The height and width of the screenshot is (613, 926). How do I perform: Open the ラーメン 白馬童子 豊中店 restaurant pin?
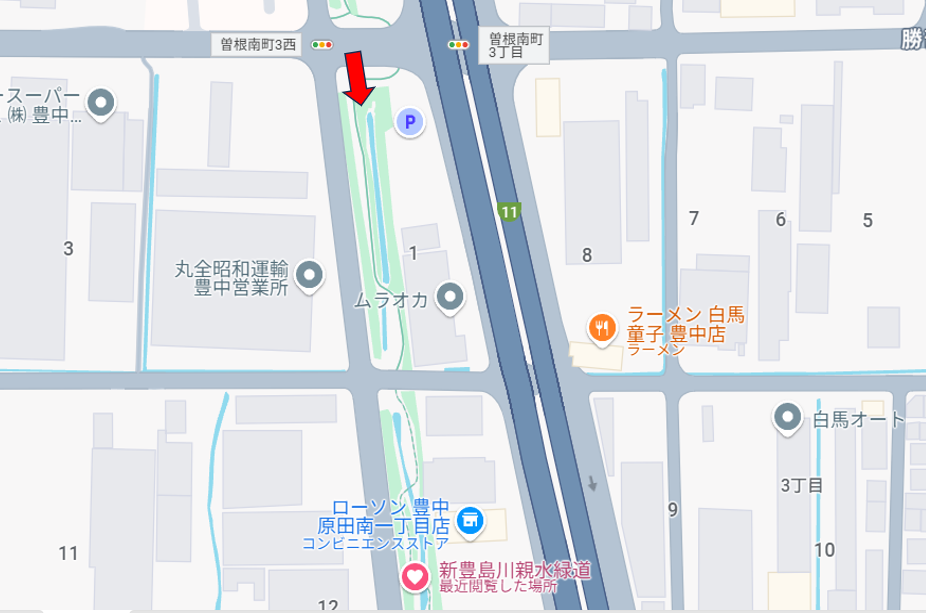pos(601,327)
